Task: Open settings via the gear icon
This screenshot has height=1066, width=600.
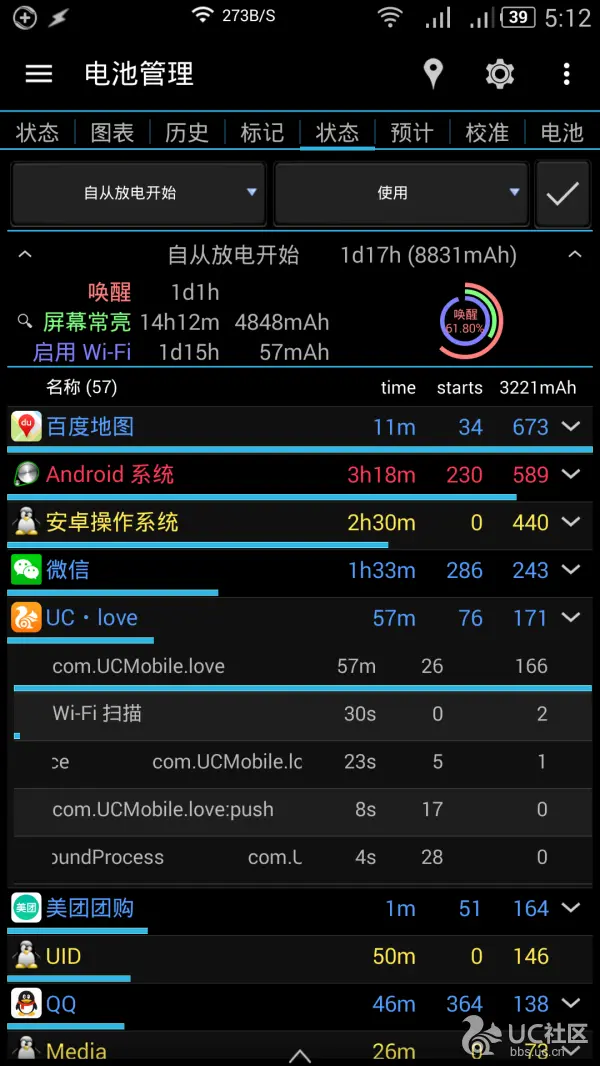Action: click(499, 74)
